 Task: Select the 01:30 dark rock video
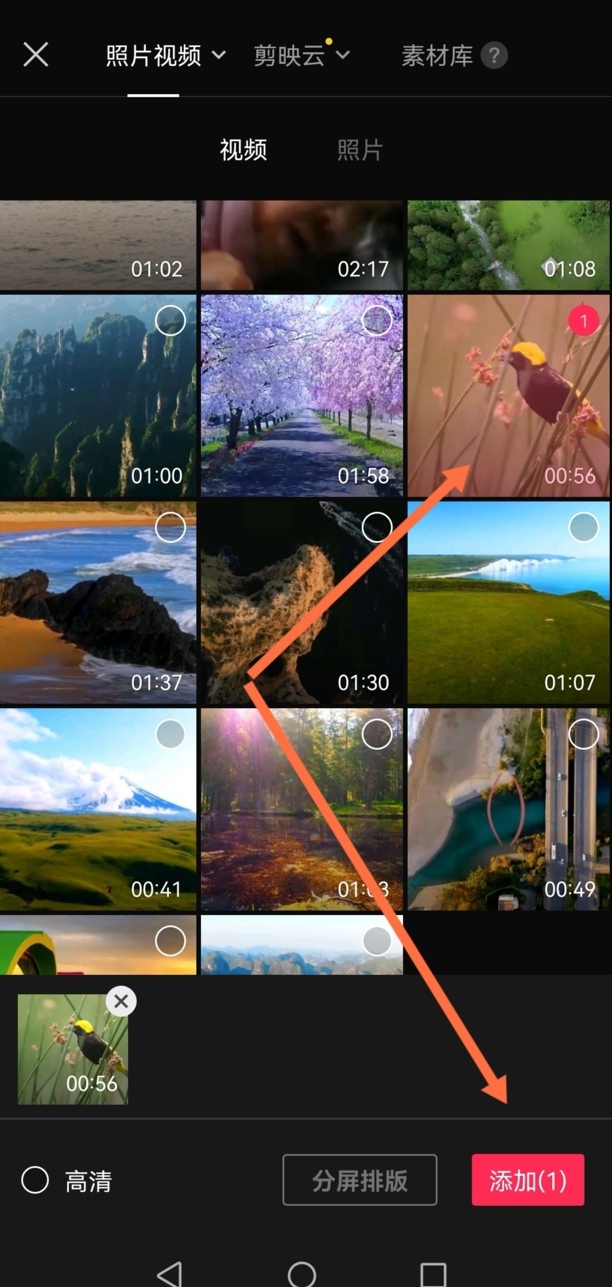377,527
